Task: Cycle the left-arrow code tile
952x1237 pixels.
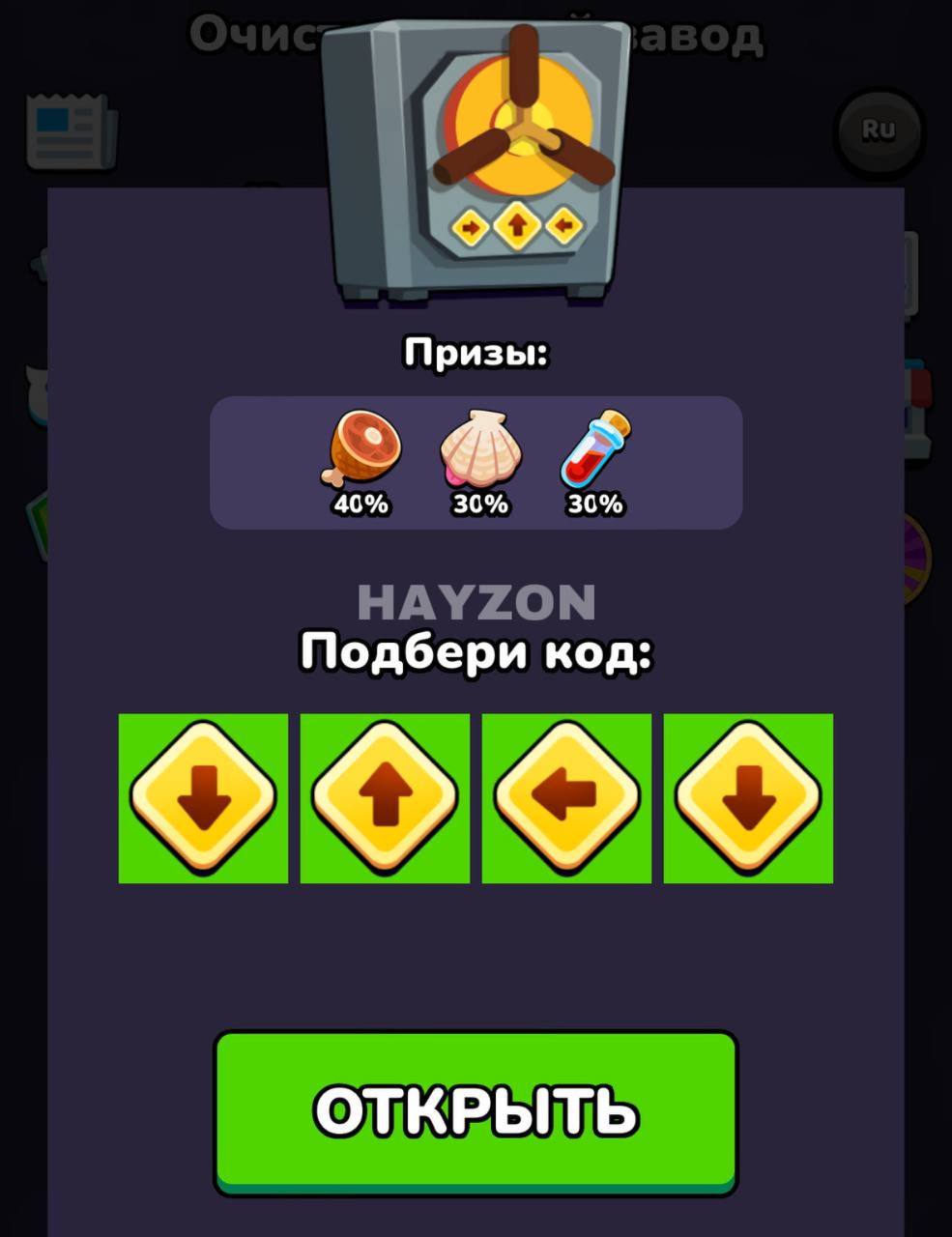Action: point(566,798)
